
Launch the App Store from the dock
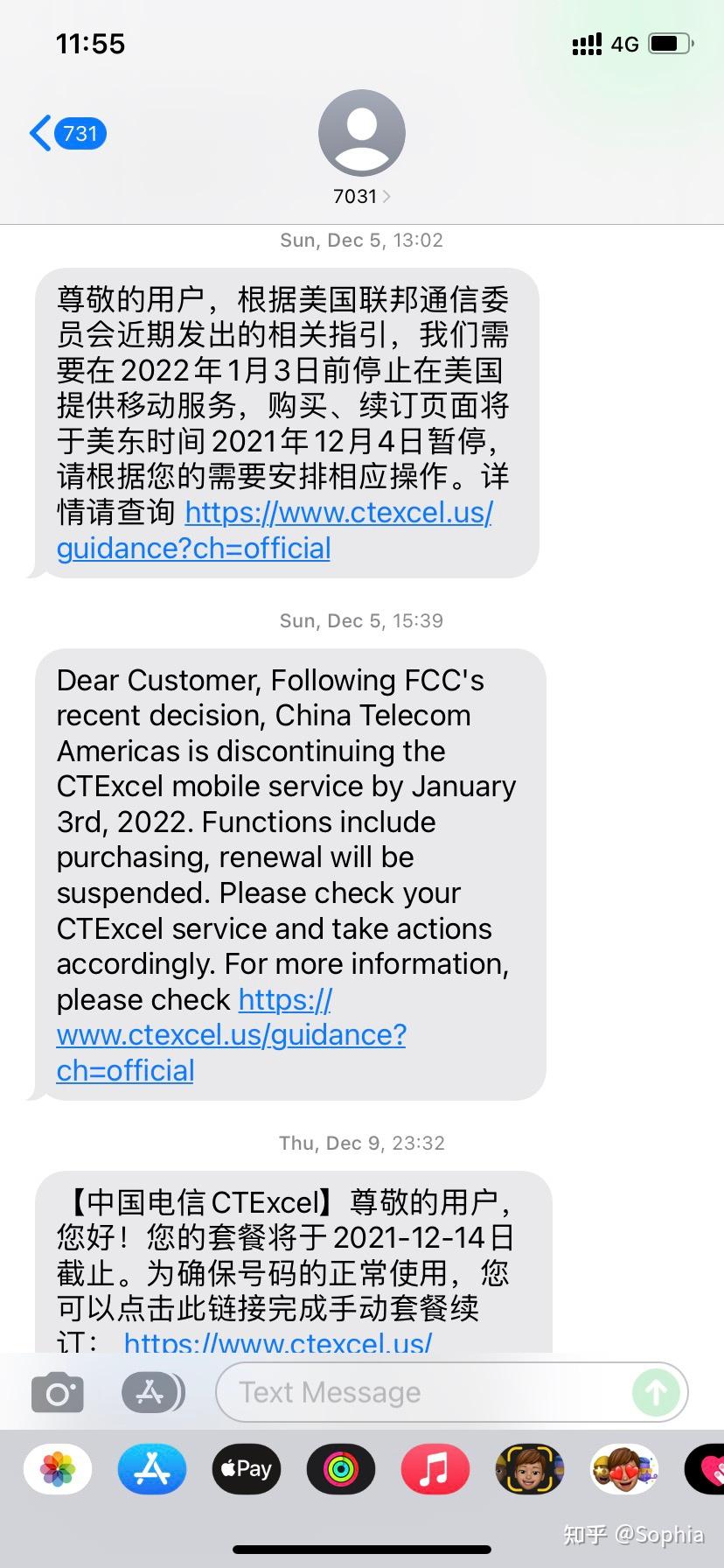click(x=151, y=1469)
